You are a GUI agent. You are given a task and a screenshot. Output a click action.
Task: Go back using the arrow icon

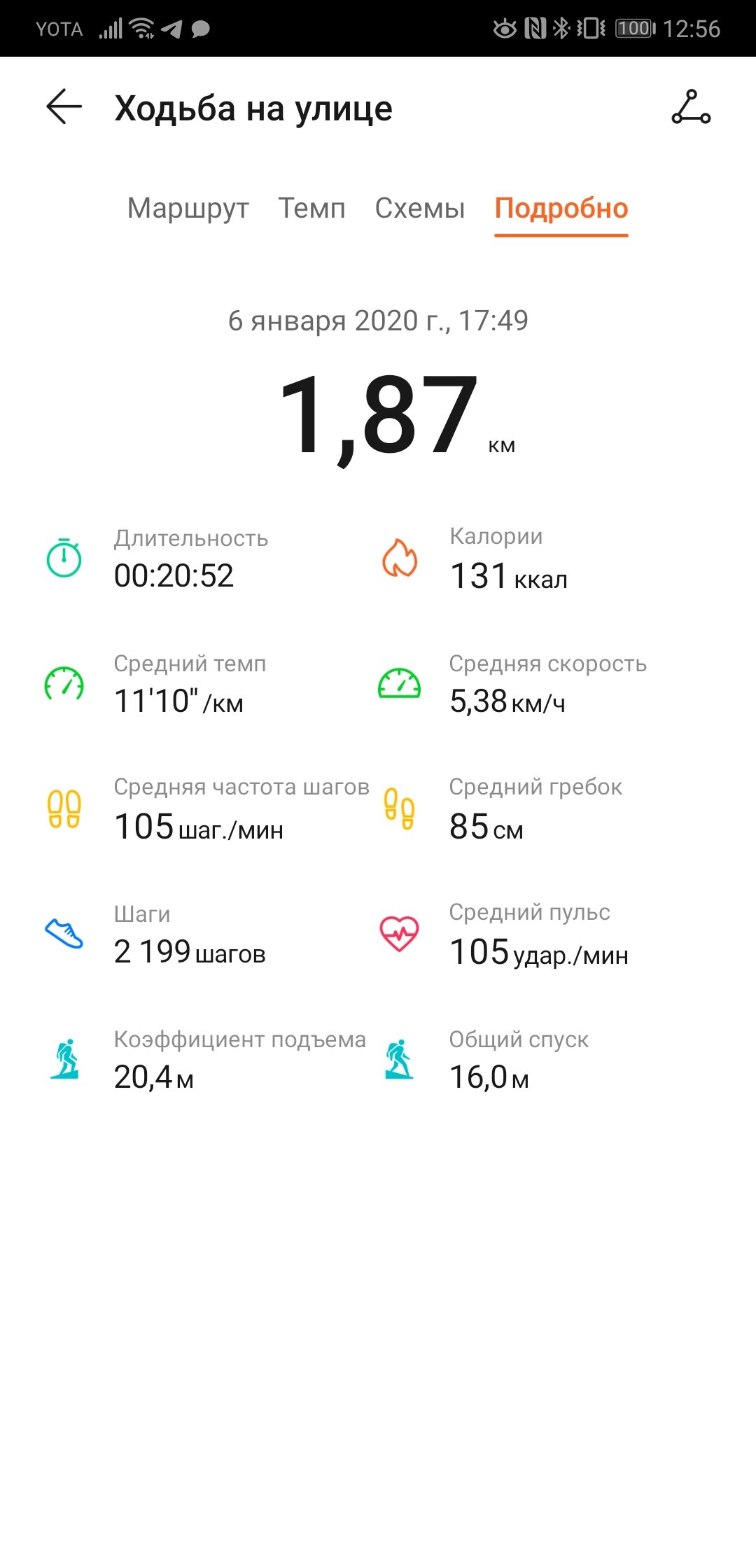(64, 107)
